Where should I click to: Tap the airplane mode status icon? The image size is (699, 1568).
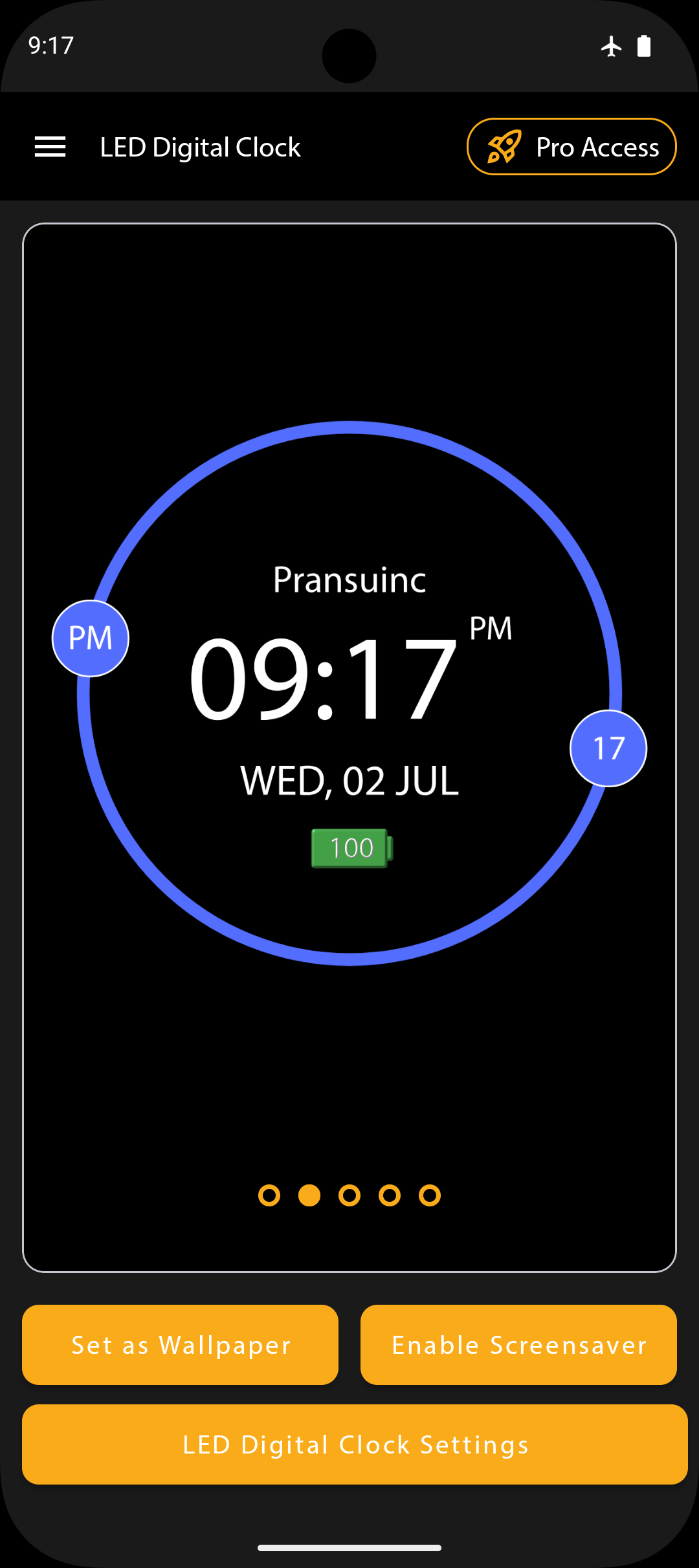611,45
